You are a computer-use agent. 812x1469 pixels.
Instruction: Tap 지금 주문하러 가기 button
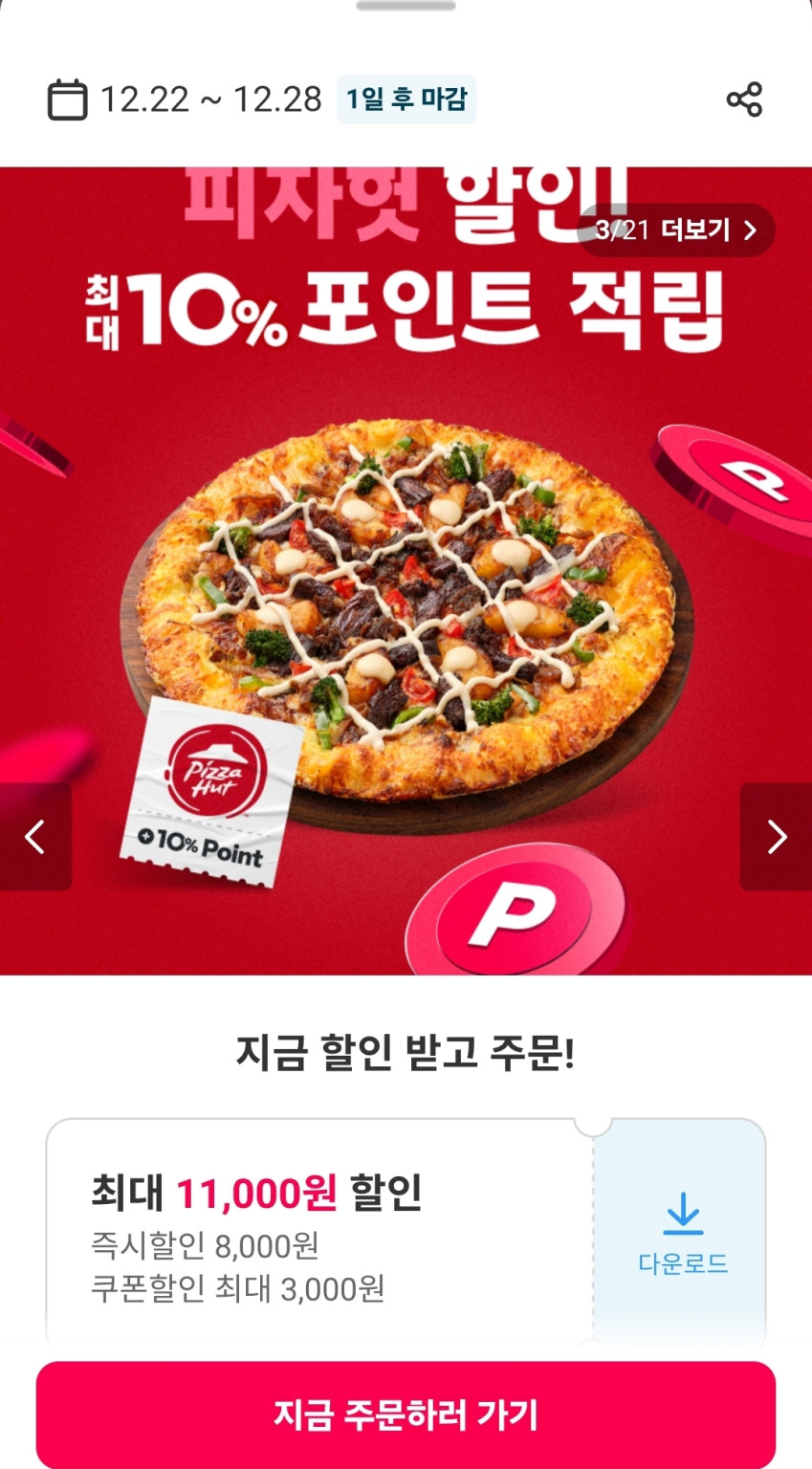tap(406, 1414)
